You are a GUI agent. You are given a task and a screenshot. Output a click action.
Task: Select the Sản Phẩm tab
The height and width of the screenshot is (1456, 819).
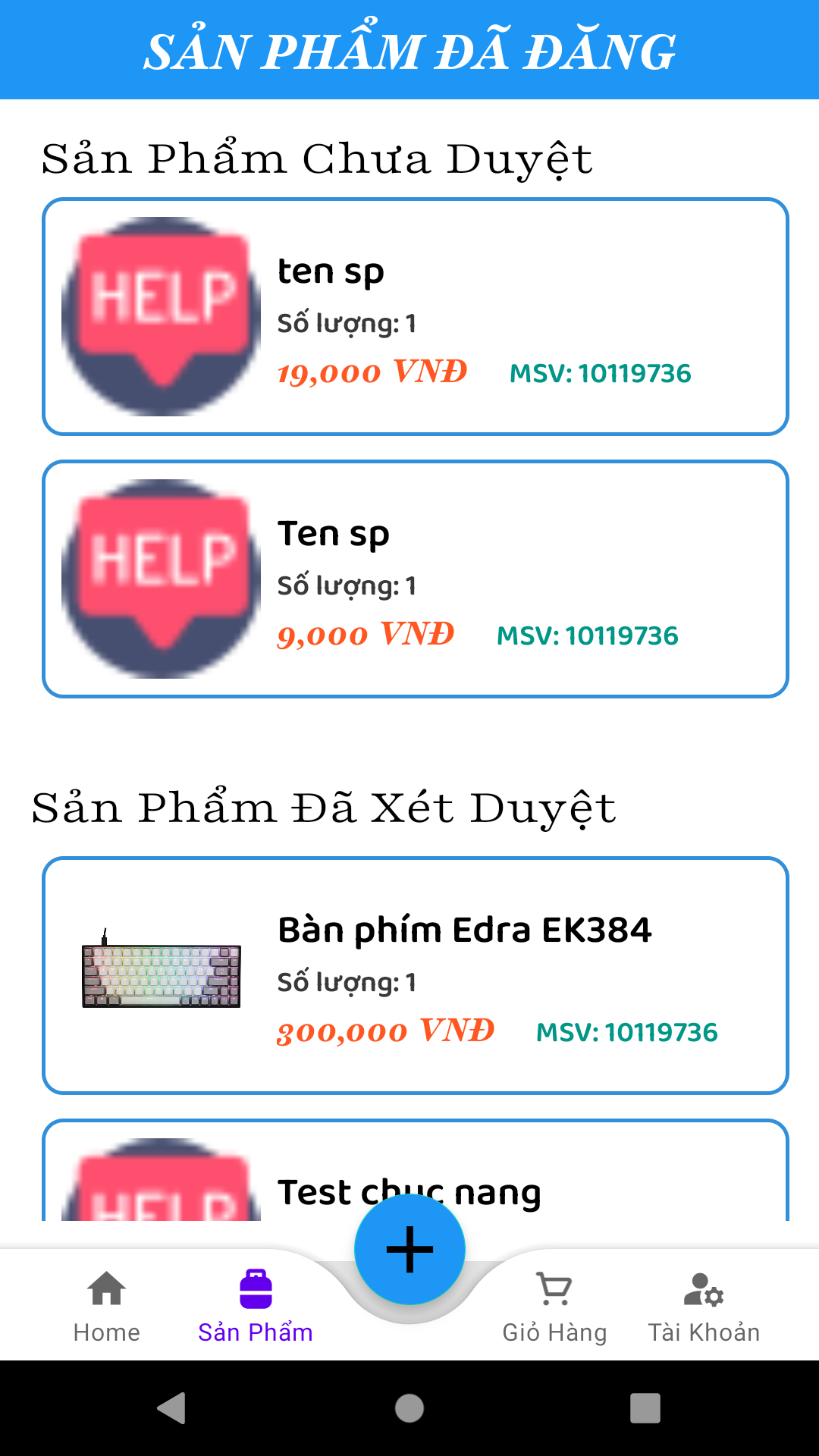[256, 1305]
